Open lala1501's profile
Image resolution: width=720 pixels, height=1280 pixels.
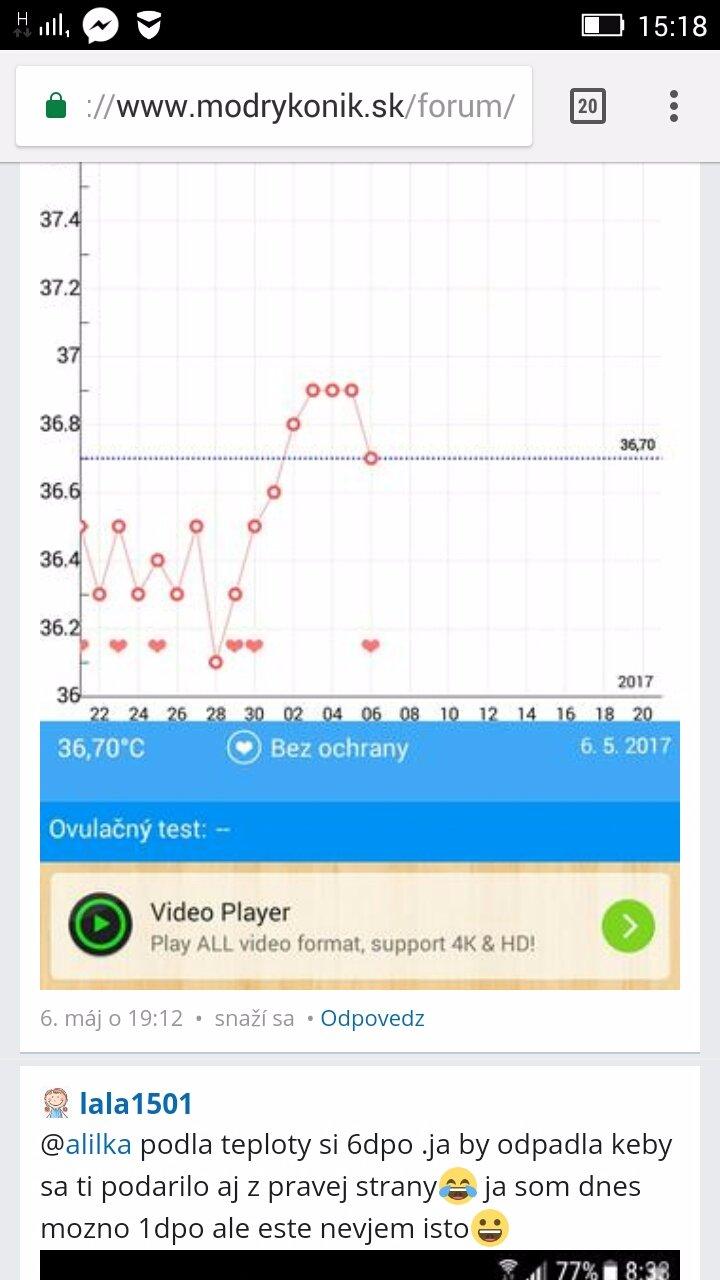(136, 1104)
